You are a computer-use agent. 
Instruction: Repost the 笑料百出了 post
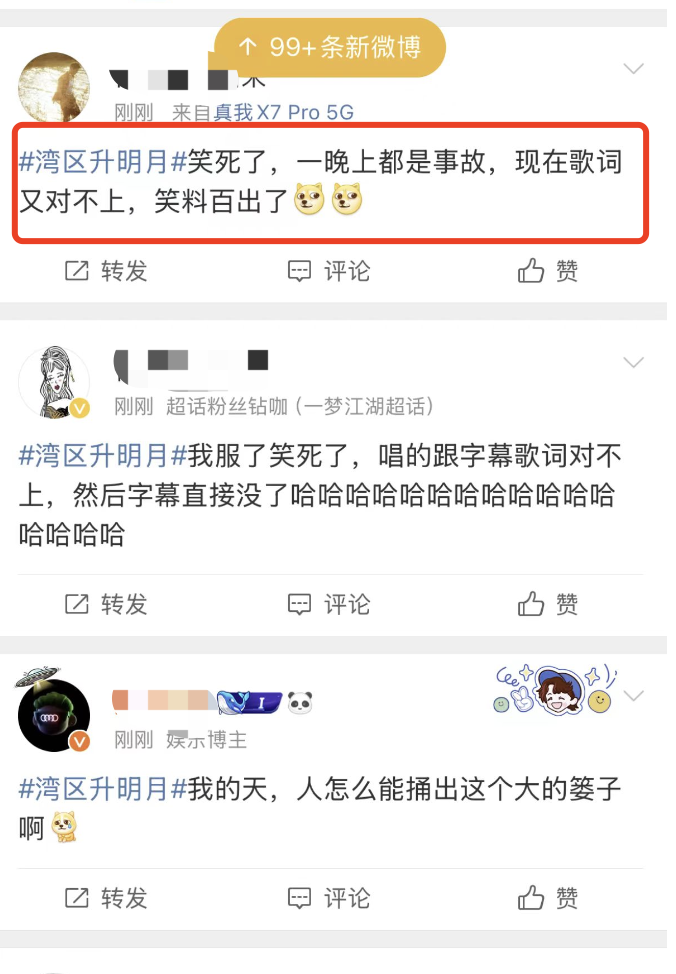(x=106, y=271)
